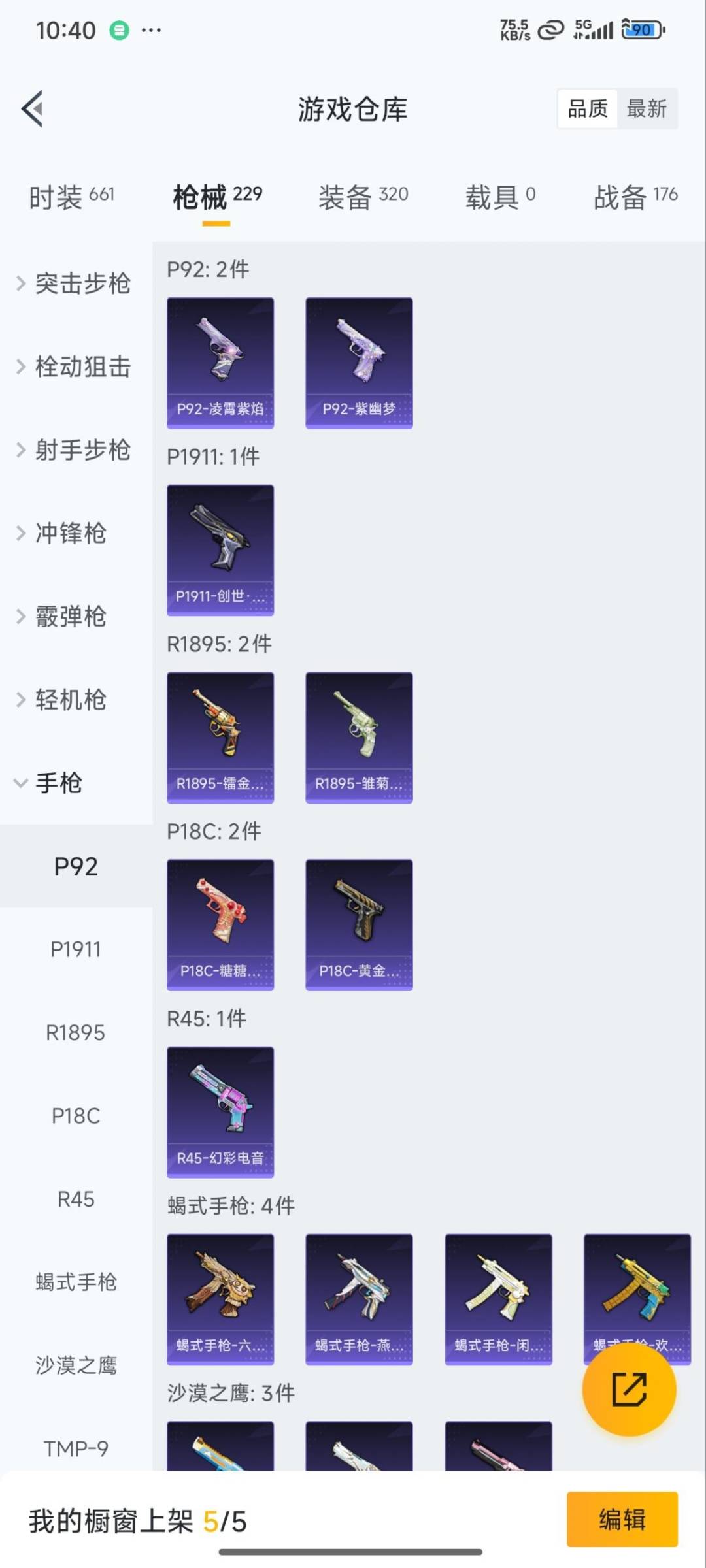The image size is (706, 1568).
Task: Sort by 最新
Action: pos(646,108)
